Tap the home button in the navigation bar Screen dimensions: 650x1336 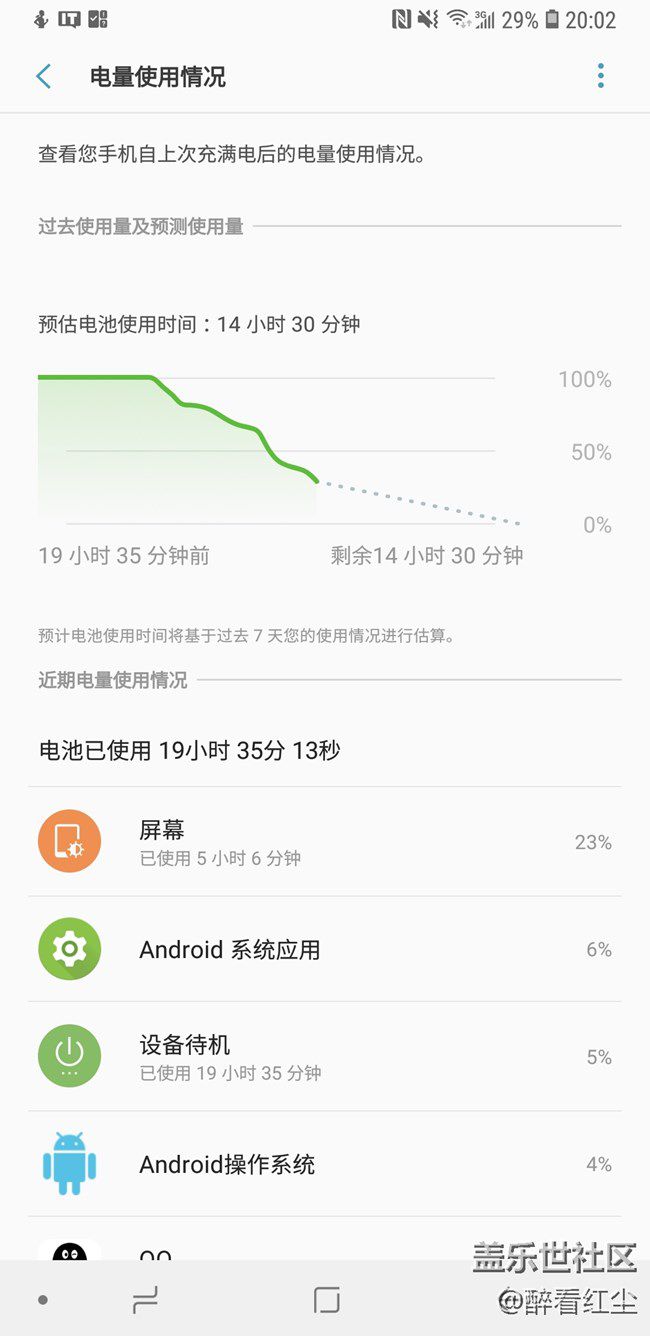tap(326, 1300)
